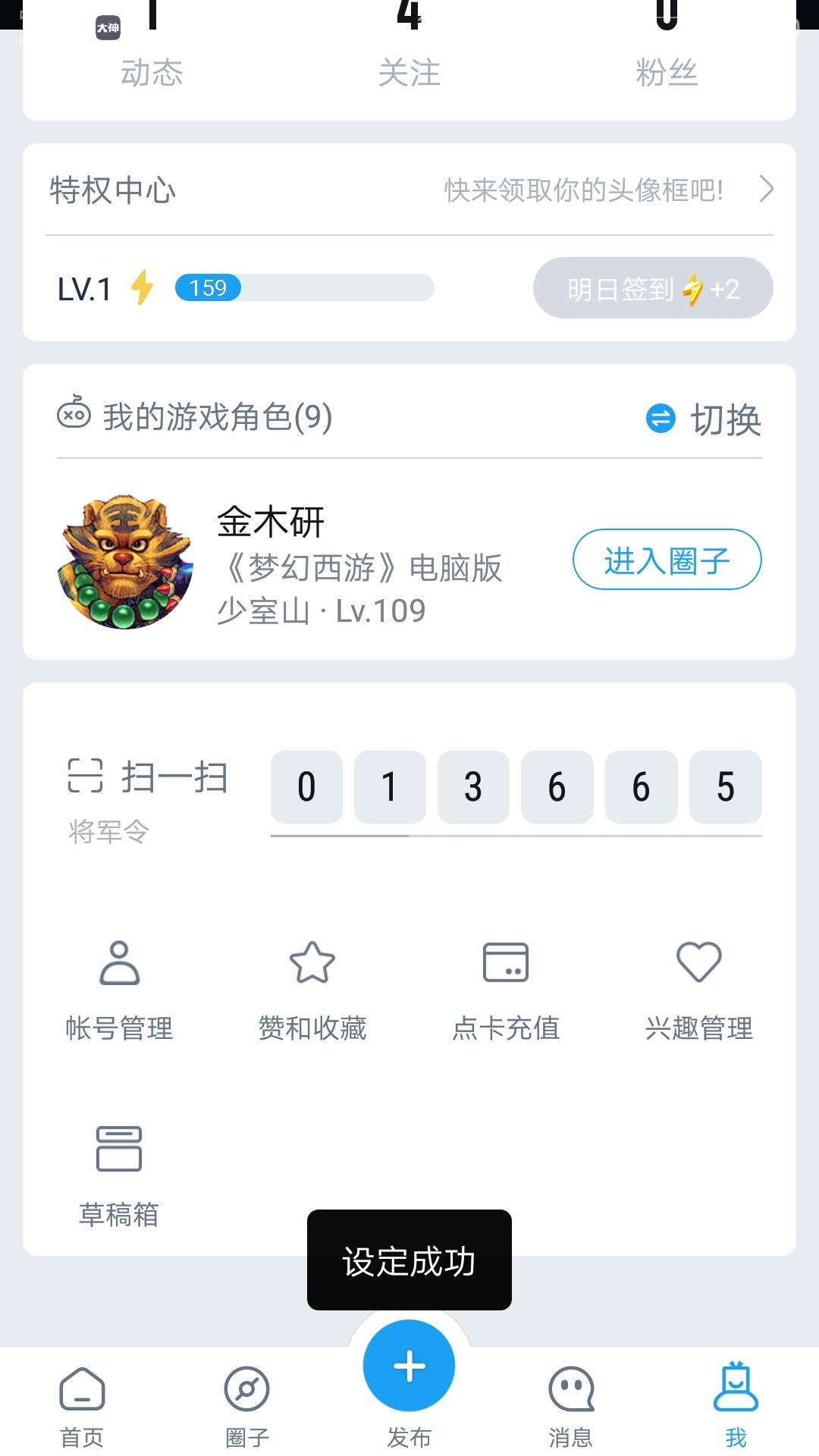Switch to the 圈子 tab

coord(247,1405)
